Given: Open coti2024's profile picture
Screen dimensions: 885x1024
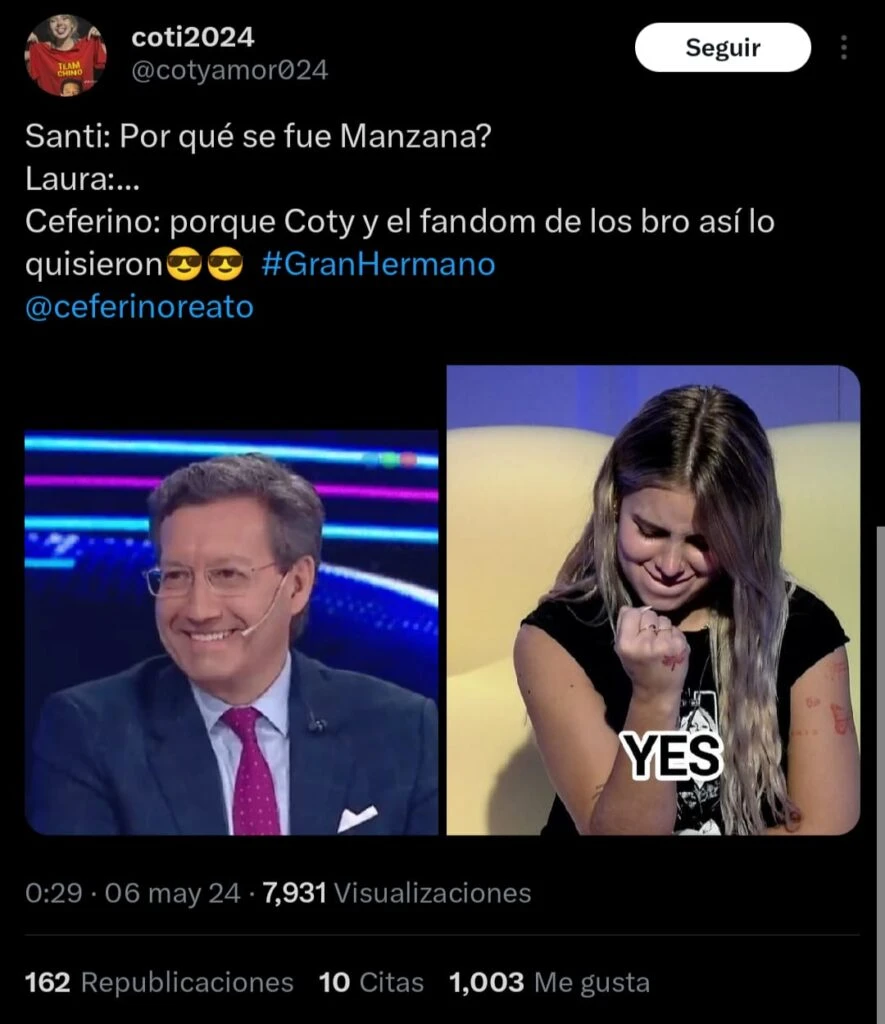Looking at the screenshot, I should [x=66, y=55].
